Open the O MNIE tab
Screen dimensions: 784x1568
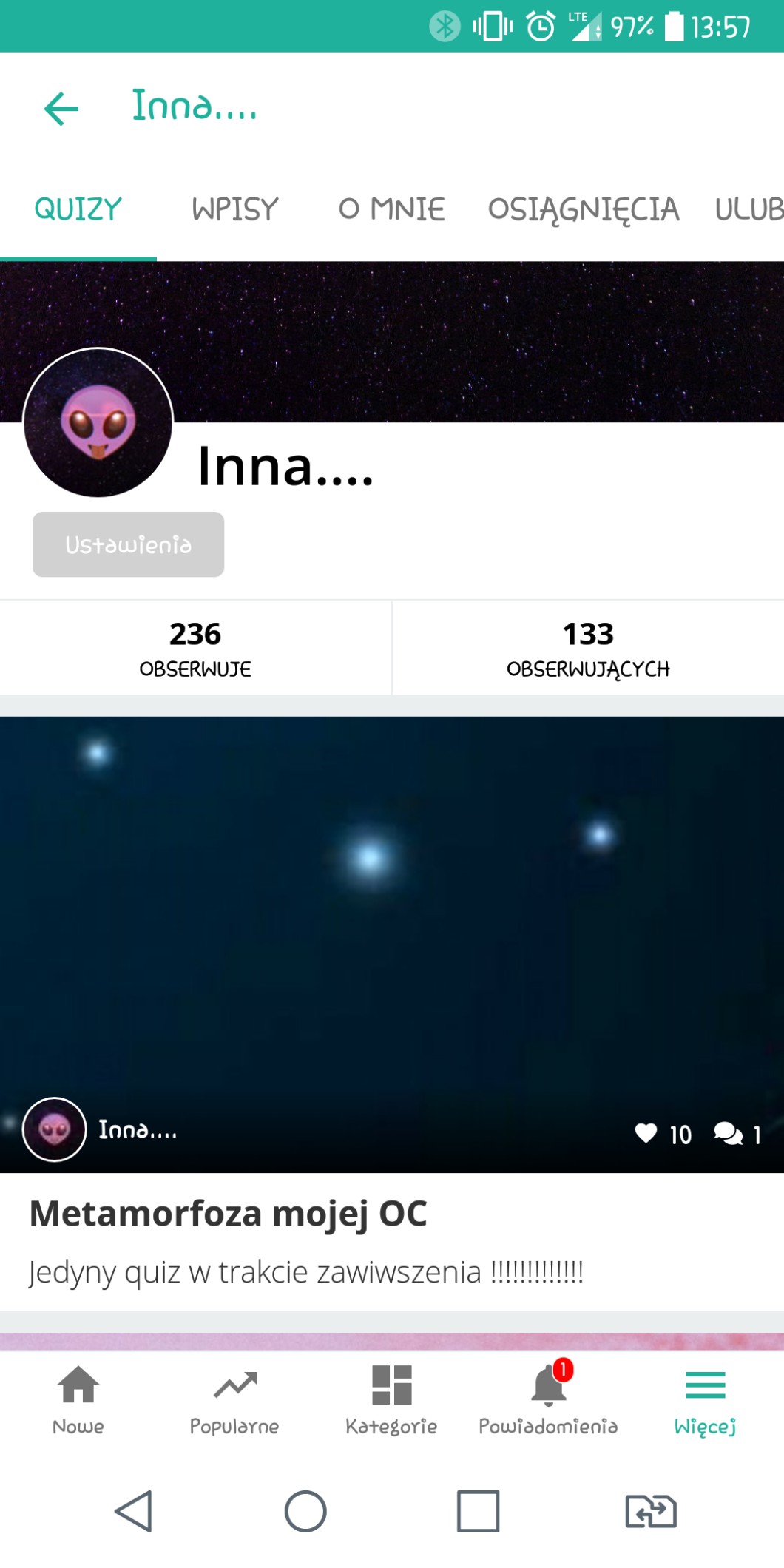(391, 209)
